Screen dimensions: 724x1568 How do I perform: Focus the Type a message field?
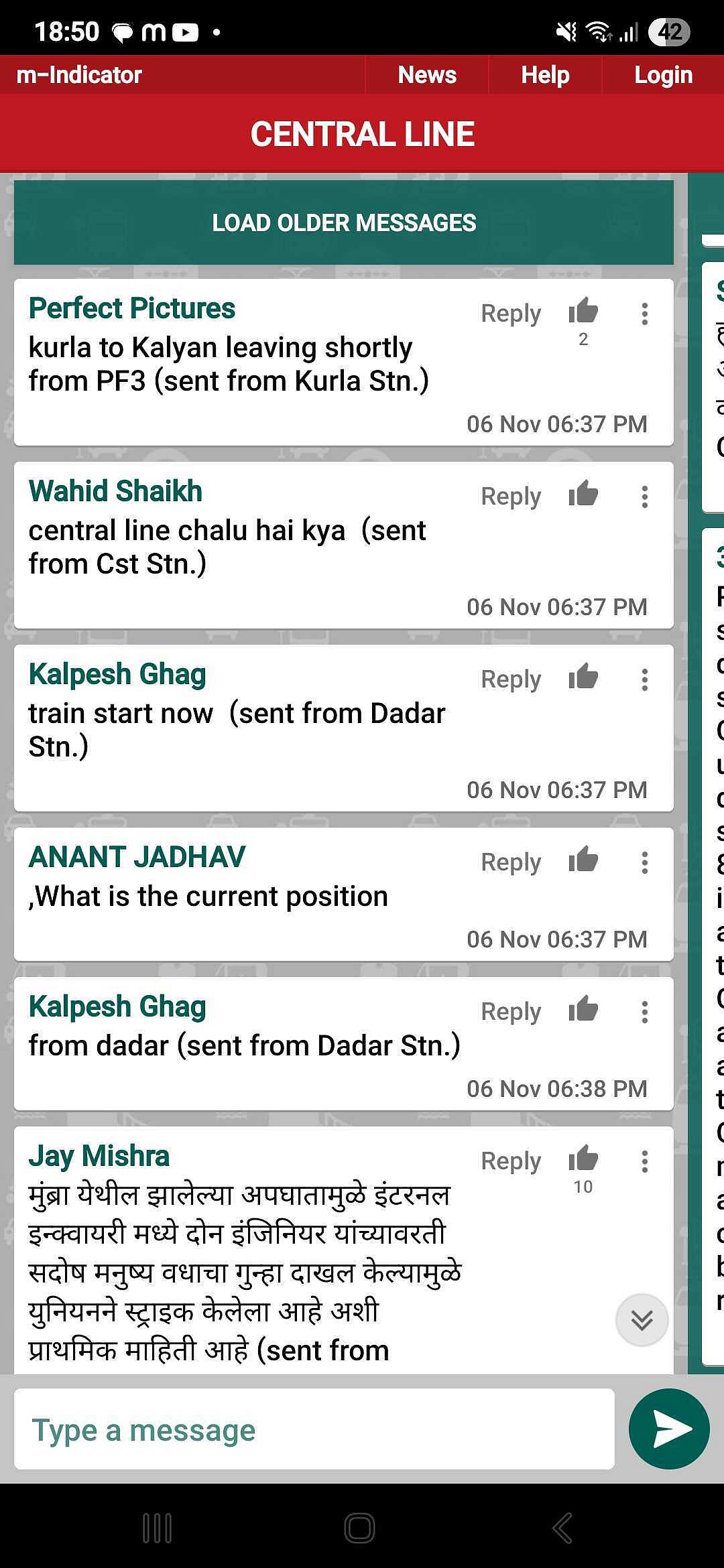314,1430
